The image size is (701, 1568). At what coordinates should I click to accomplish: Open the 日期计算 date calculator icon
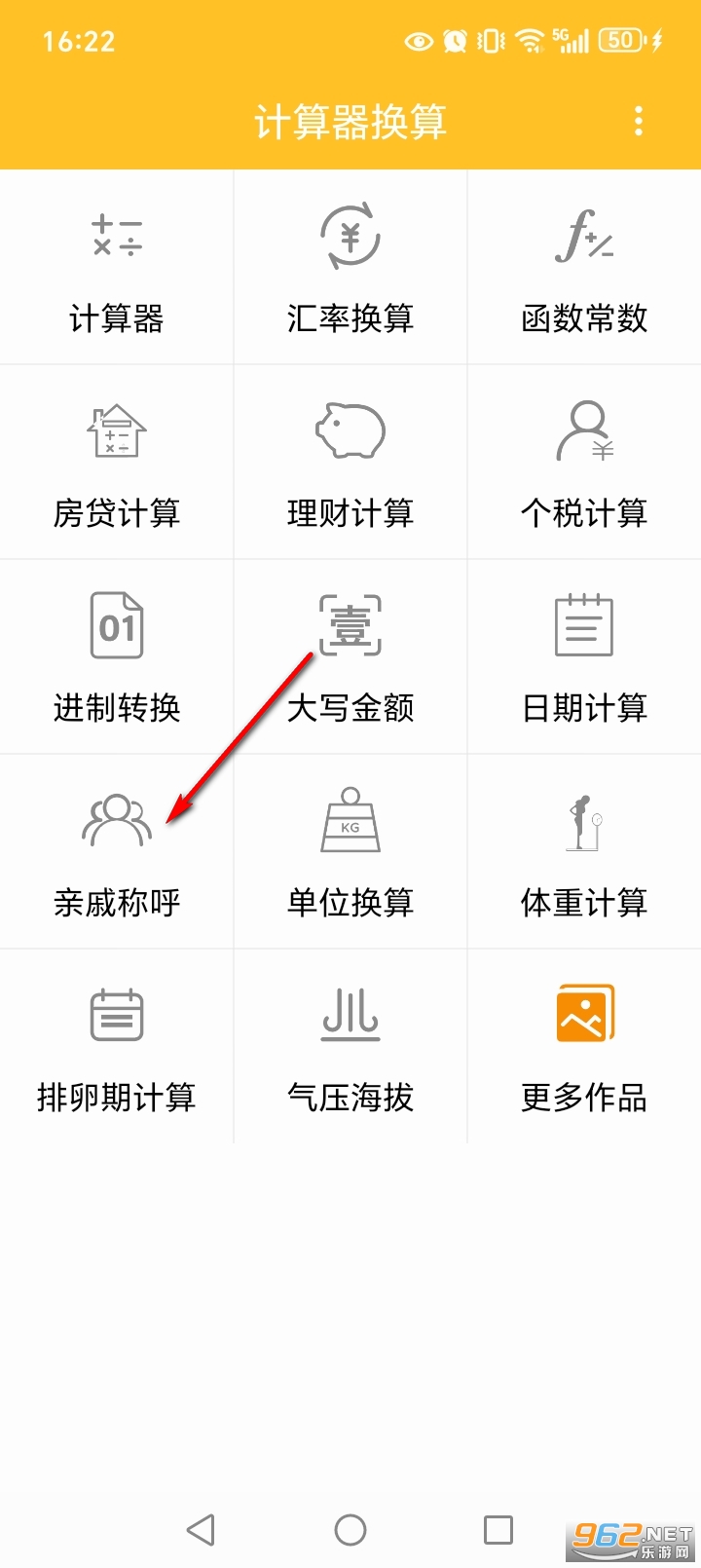click(x=583, y=626)
